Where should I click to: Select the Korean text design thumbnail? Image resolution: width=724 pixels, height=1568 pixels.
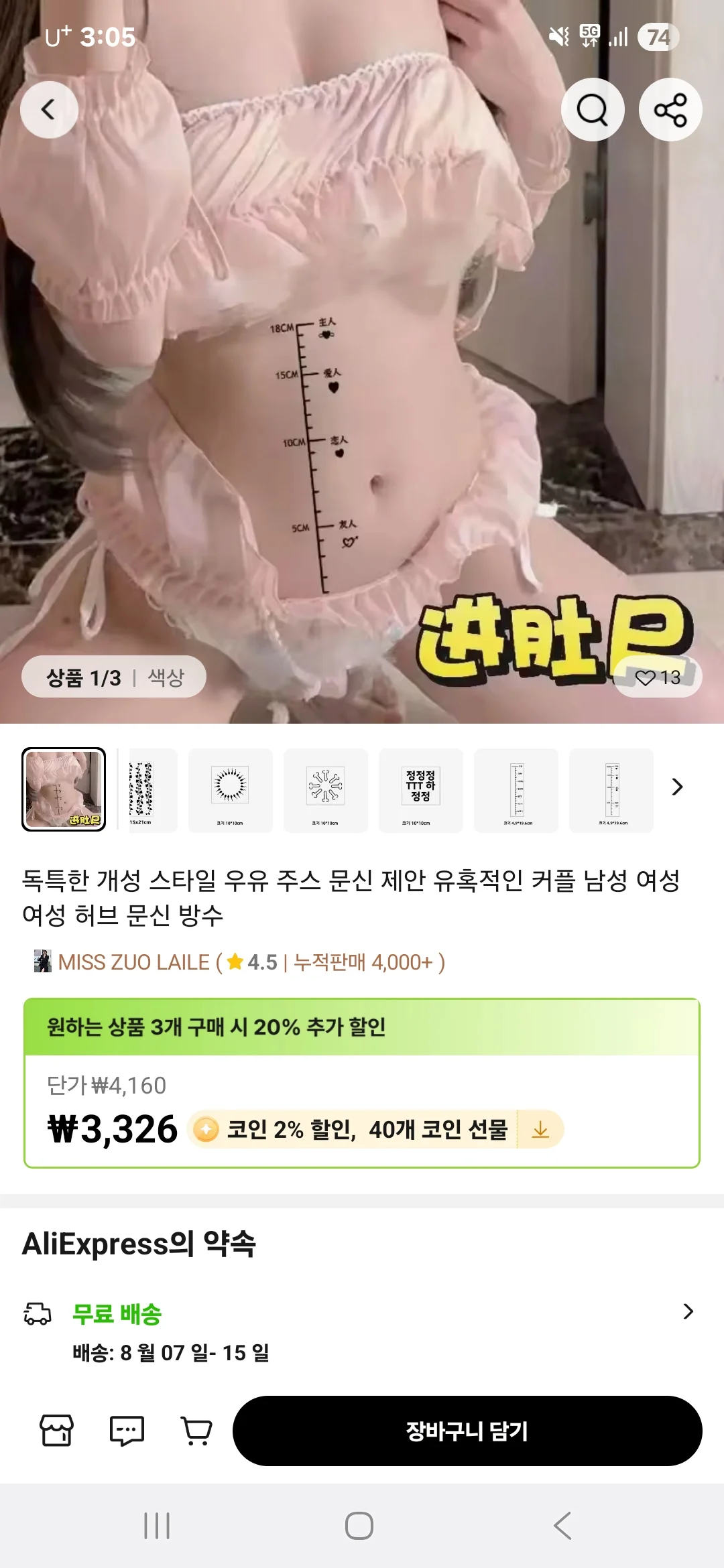pos(420,790)
